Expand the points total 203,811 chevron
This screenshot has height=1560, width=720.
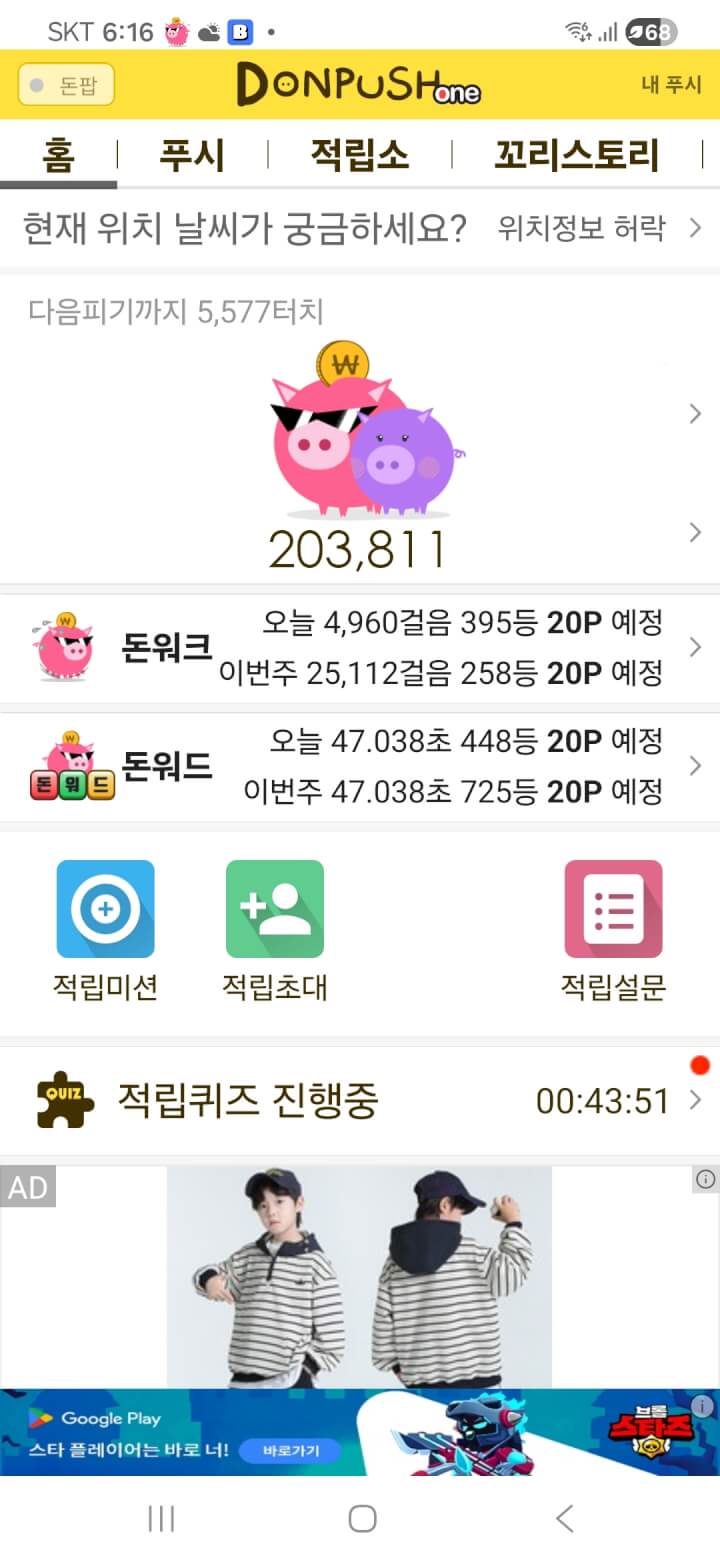pos(695,533)
